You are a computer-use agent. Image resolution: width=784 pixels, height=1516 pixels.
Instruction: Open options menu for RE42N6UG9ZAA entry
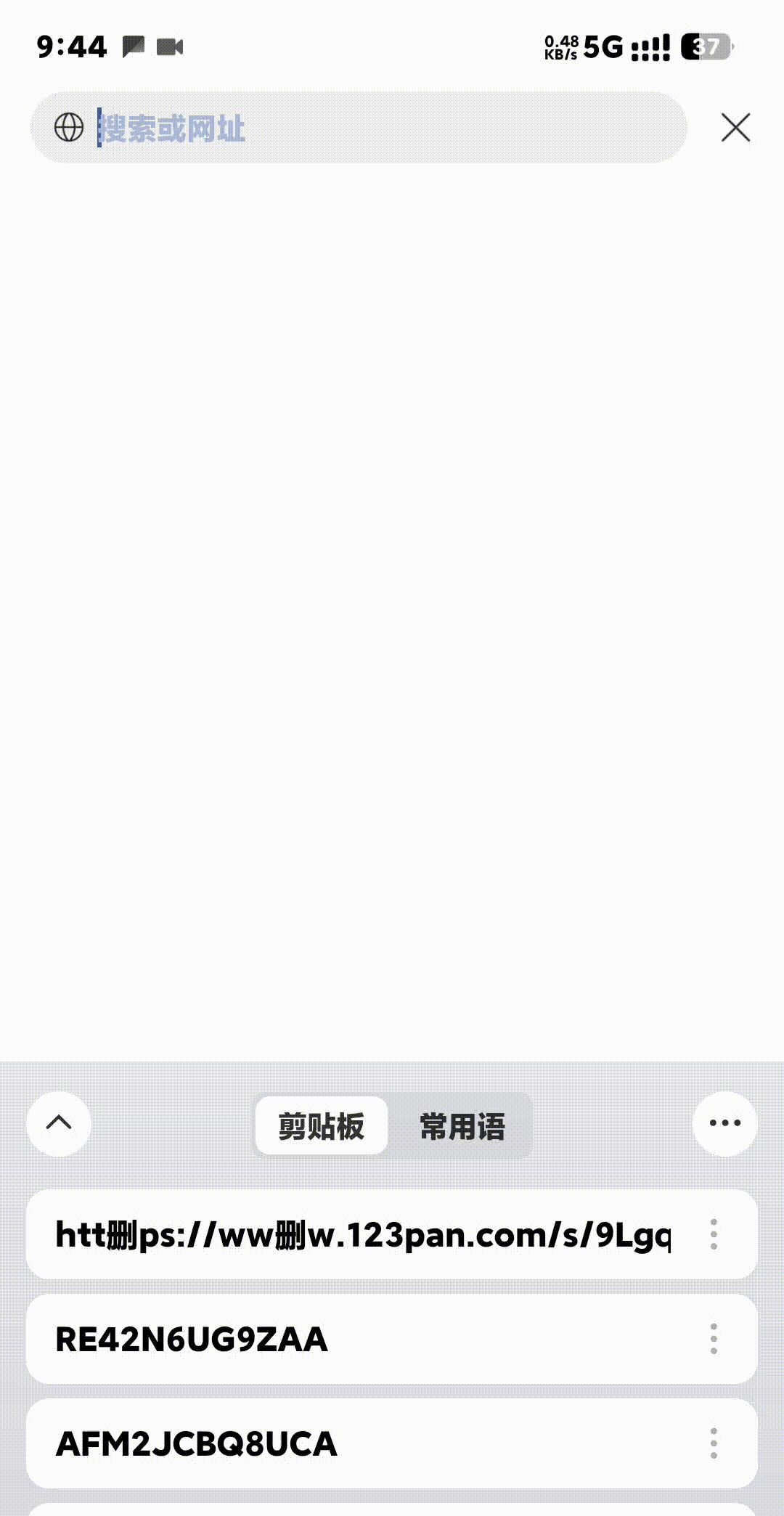(x=714, y=1340)
